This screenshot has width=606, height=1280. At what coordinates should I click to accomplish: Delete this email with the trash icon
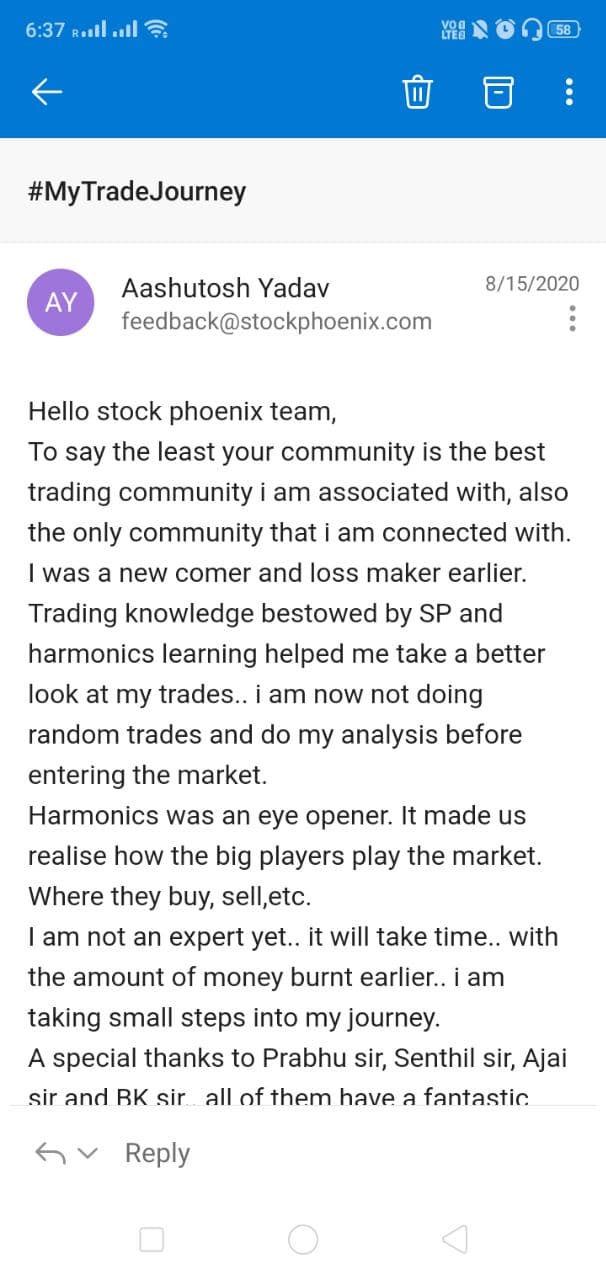click(417, 92)
